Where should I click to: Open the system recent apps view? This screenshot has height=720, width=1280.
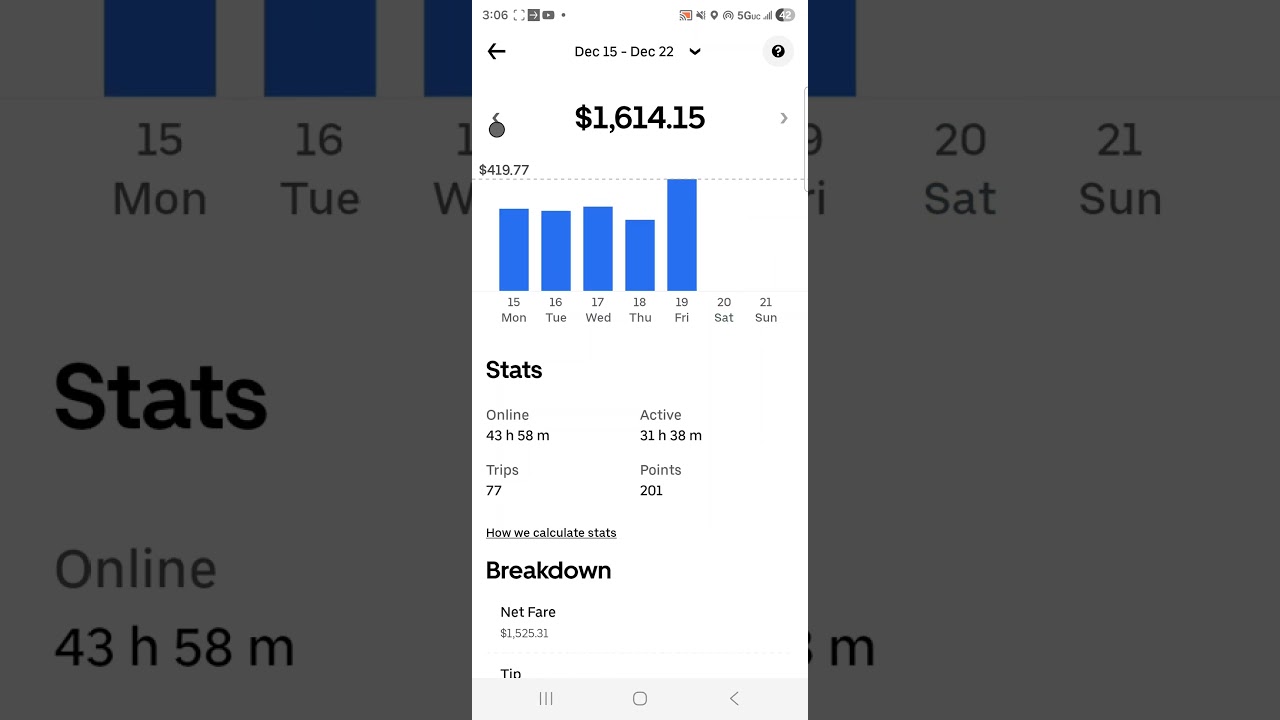tap(546, 699)
